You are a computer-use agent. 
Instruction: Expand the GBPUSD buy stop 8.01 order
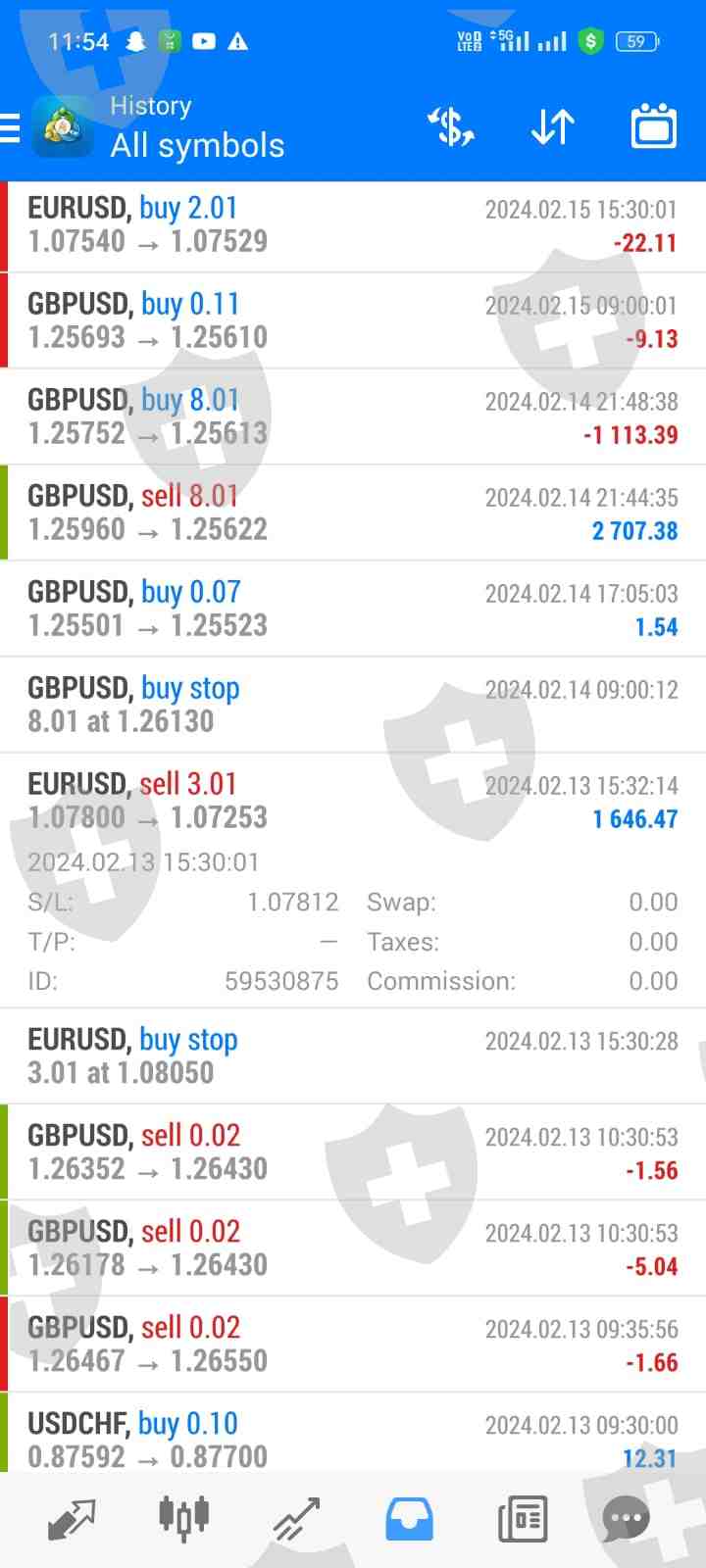[353, 706]
